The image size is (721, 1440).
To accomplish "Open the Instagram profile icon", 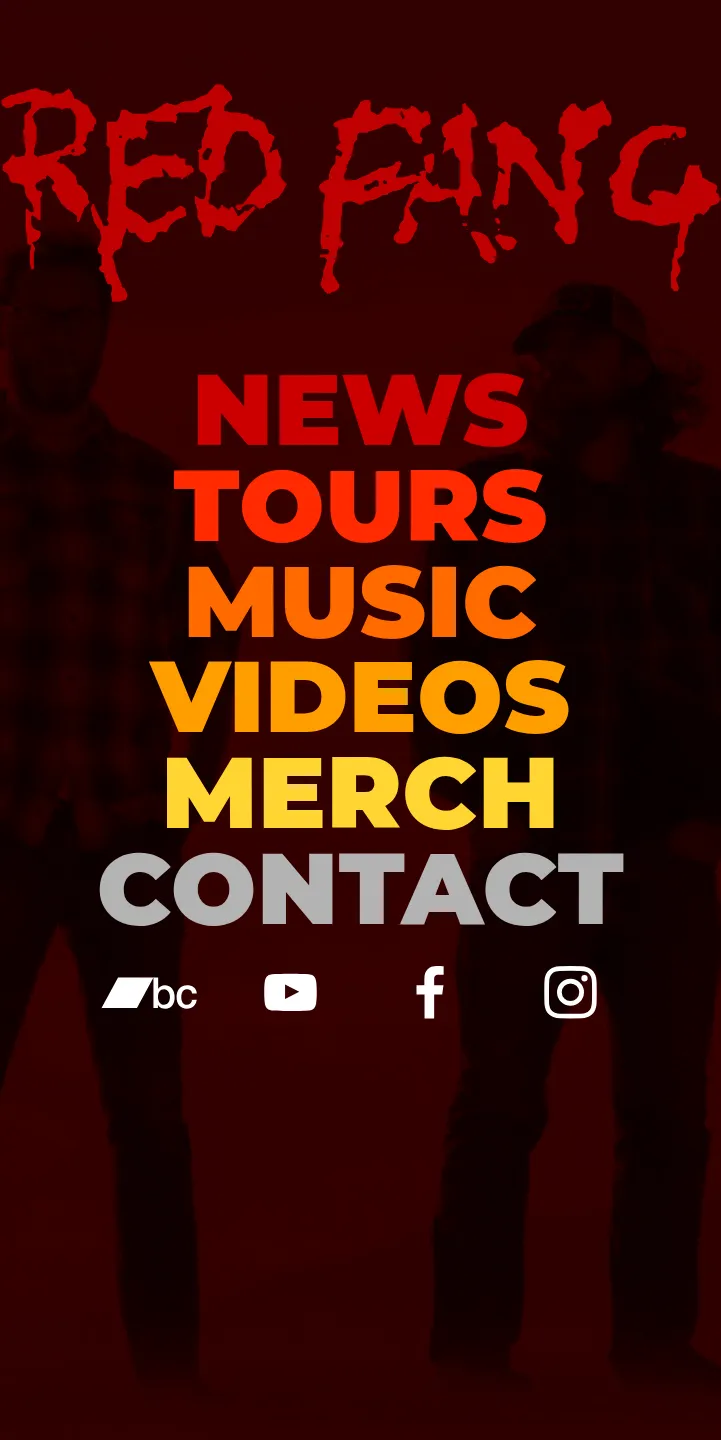I will click(570, 992).
